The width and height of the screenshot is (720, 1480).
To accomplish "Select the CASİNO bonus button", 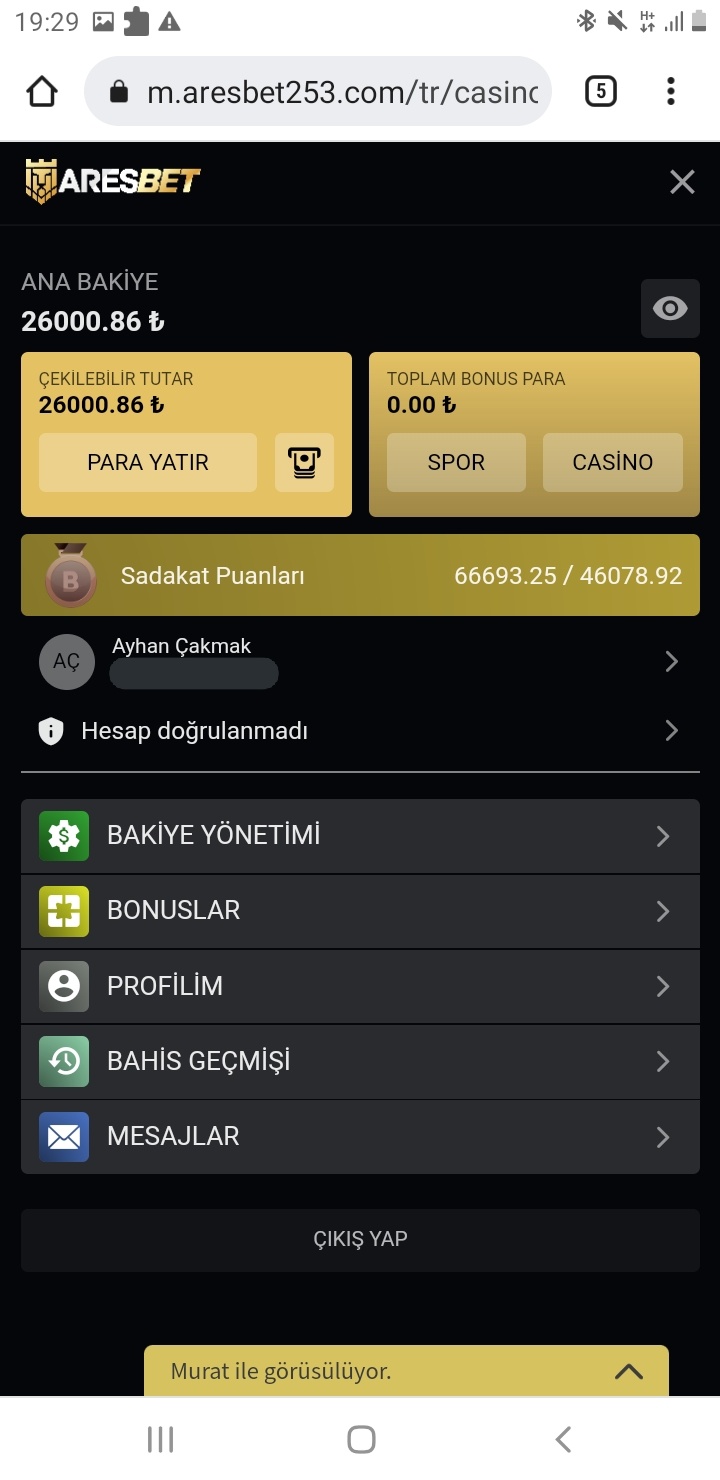I will pyautogui.click(x=612, y=462).
